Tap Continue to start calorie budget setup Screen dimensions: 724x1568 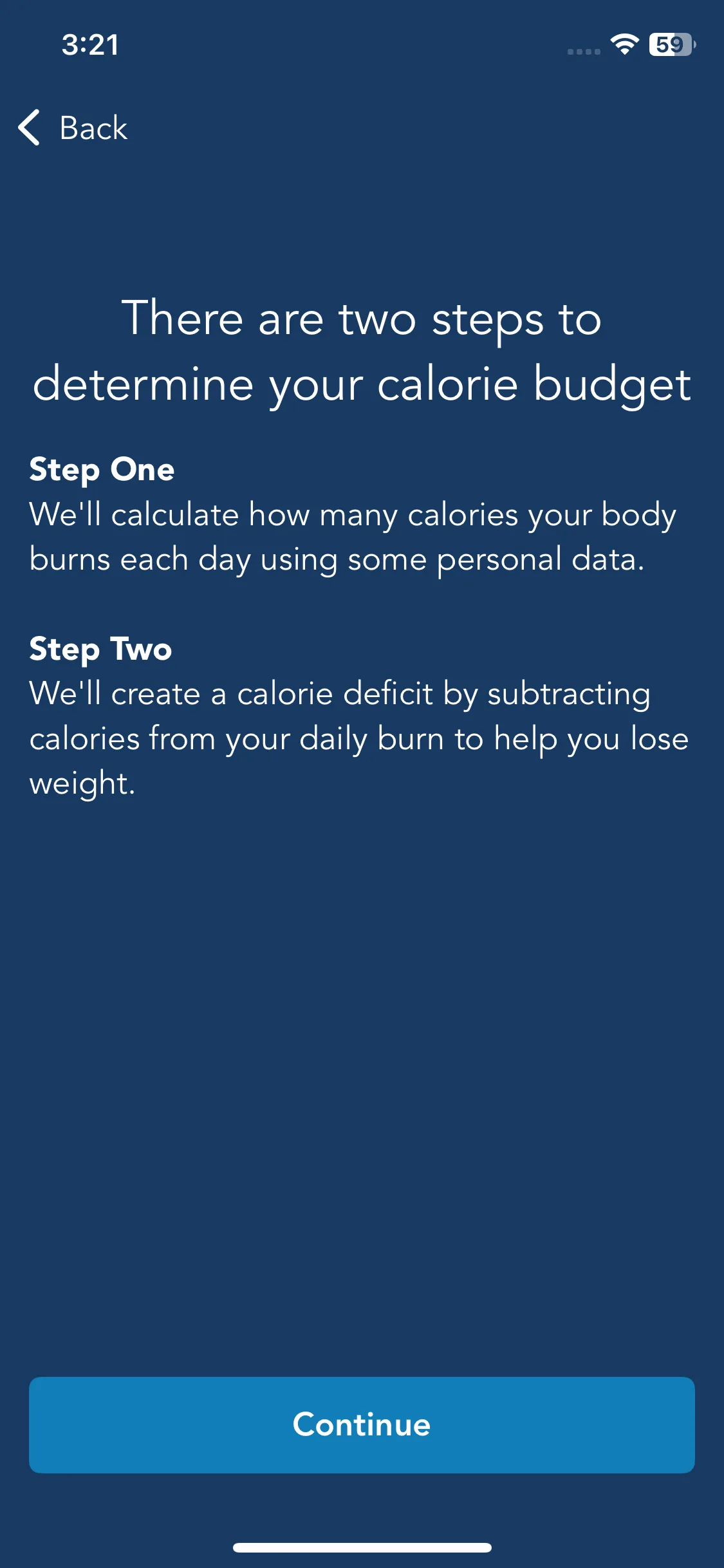tap(362, 1424)
